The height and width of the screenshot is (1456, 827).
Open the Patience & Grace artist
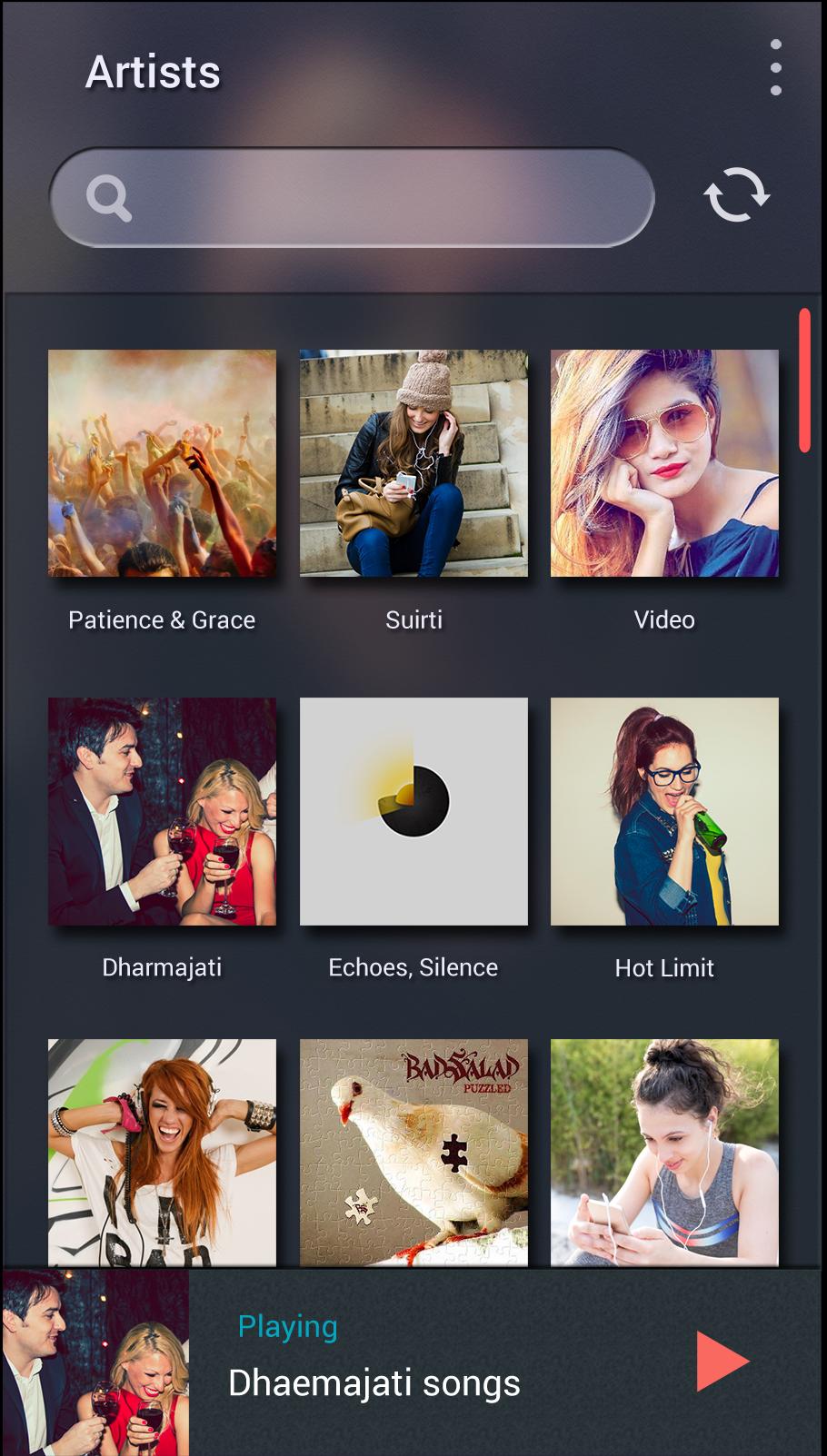[x=162, y=463]
